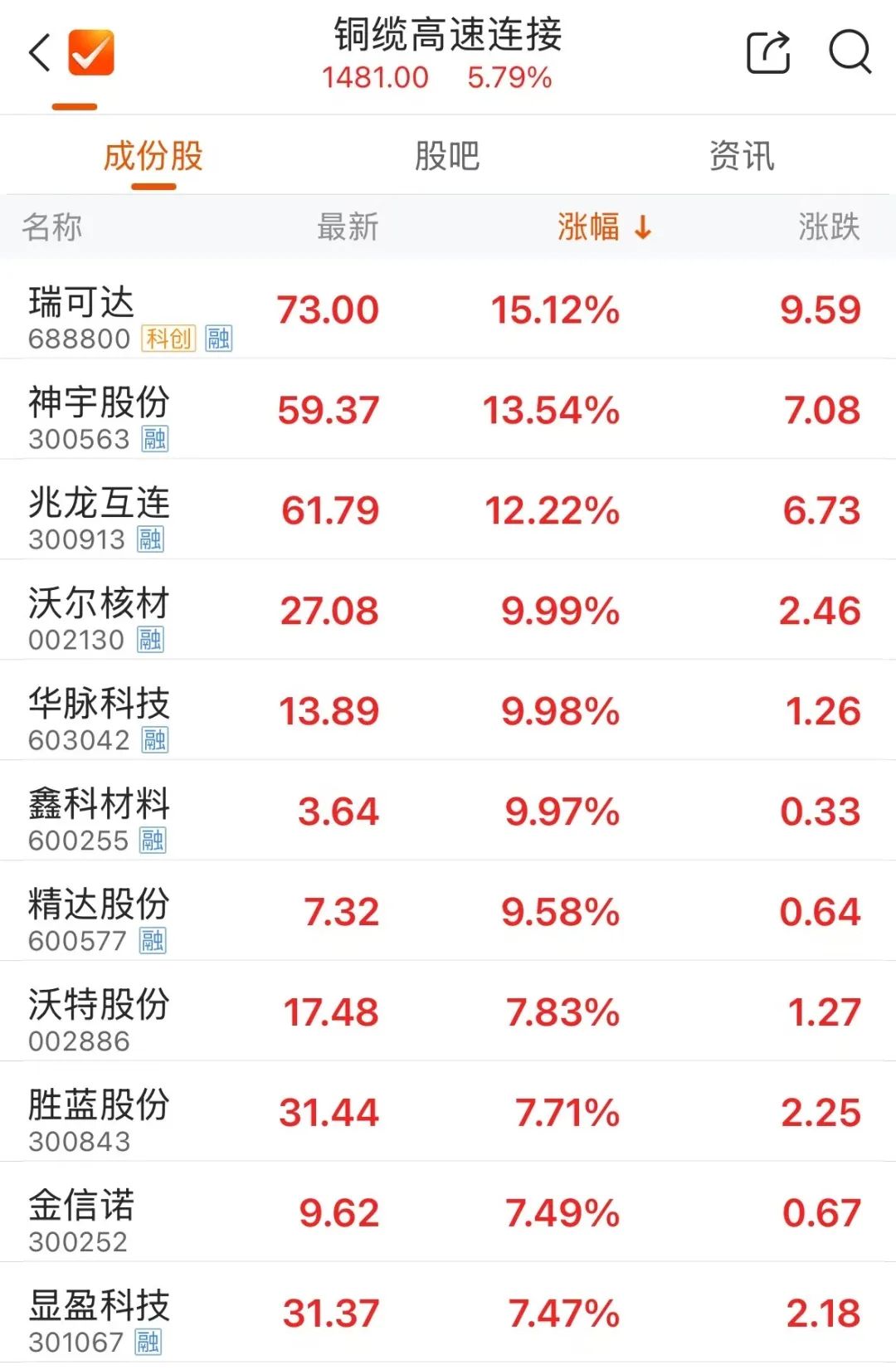Share the 铜缆高速连接 sector page
This screenshot has width=896, height=1370.
767,53
